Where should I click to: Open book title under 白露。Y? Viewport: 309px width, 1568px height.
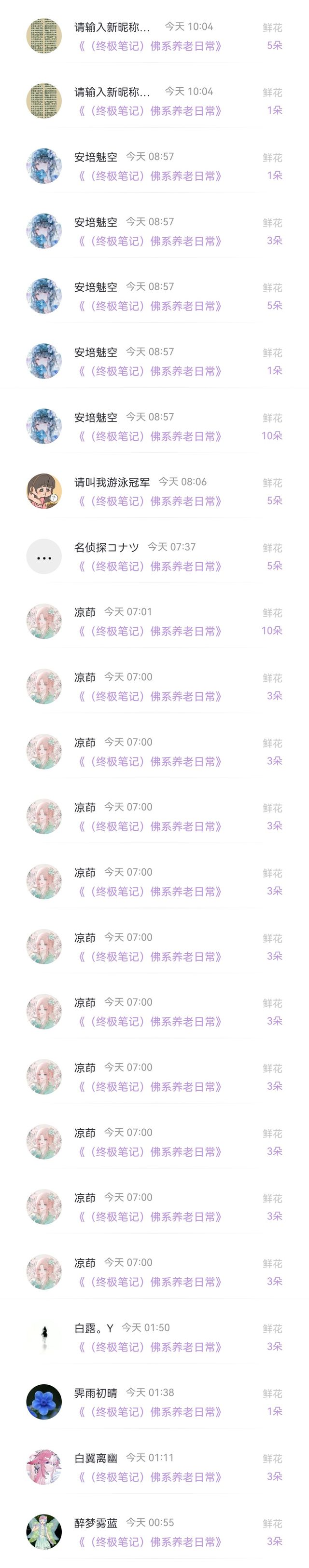(x=149, y=1347)
